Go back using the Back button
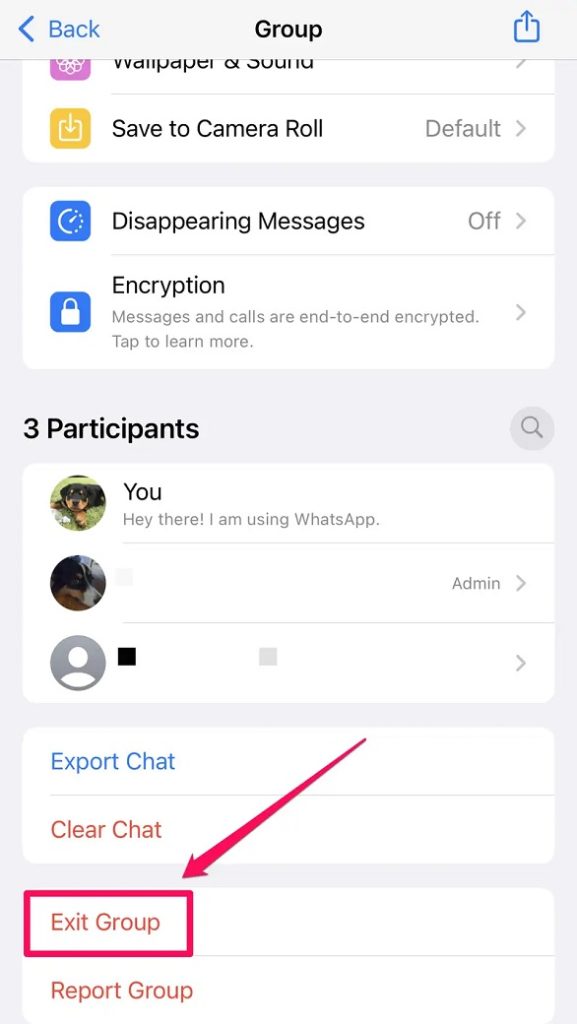 click(x=59, y=29)
